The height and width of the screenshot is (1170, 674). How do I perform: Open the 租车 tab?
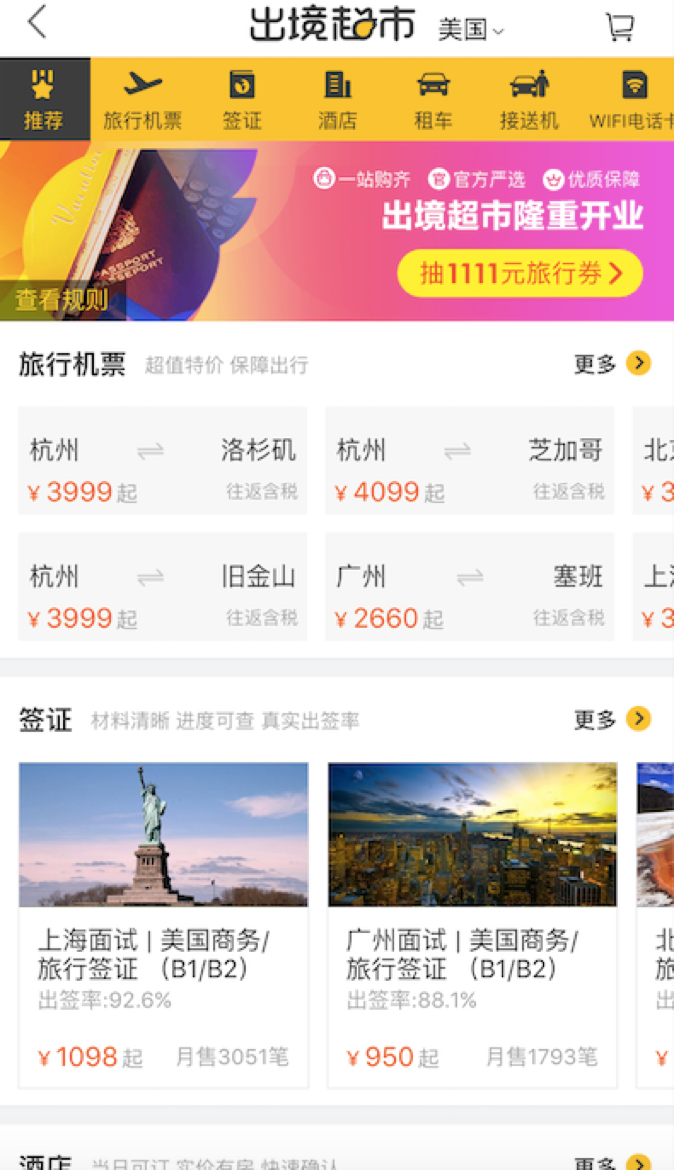(433, 99)
